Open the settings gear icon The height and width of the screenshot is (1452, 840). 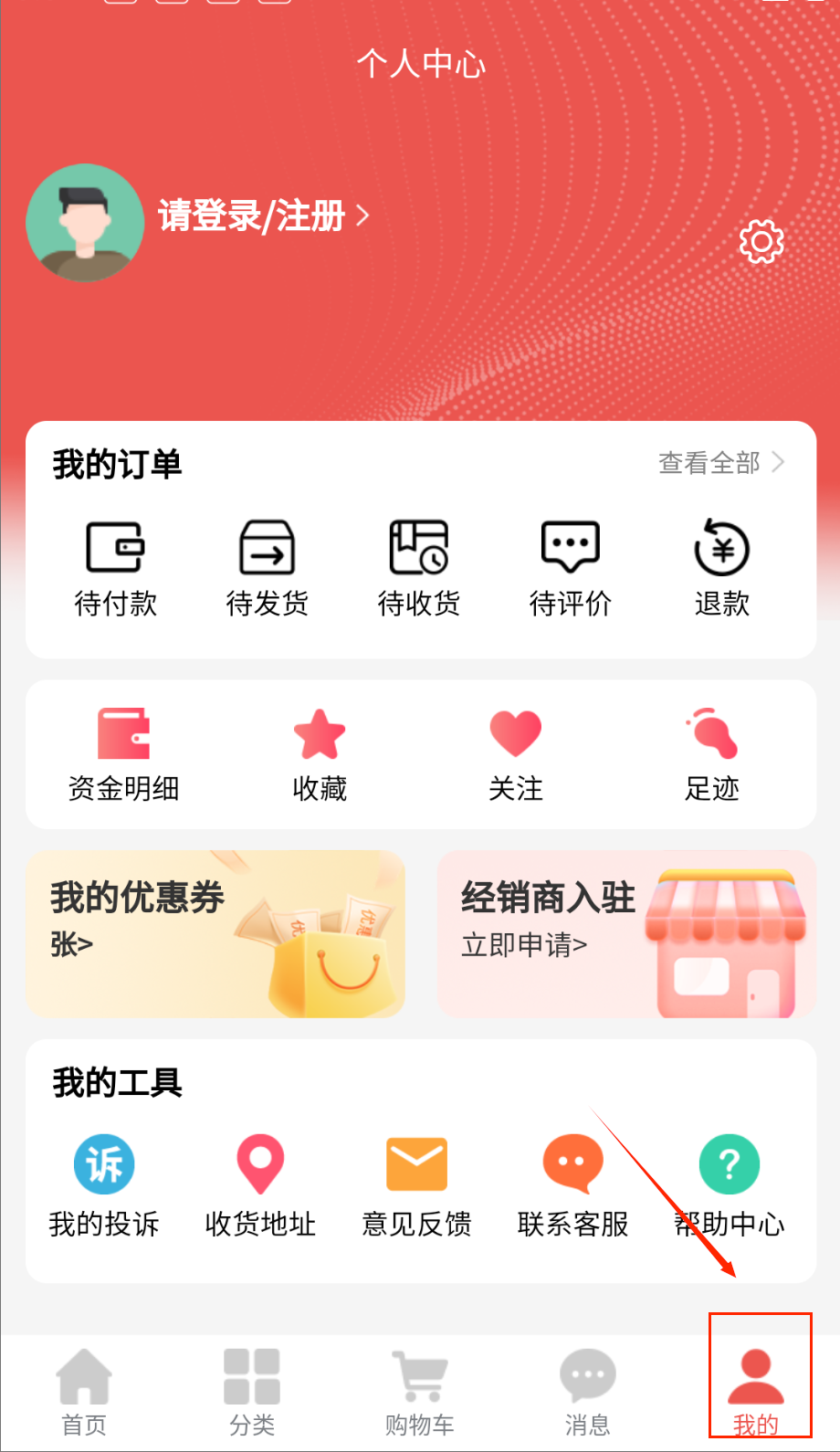(x=761, y=242)
